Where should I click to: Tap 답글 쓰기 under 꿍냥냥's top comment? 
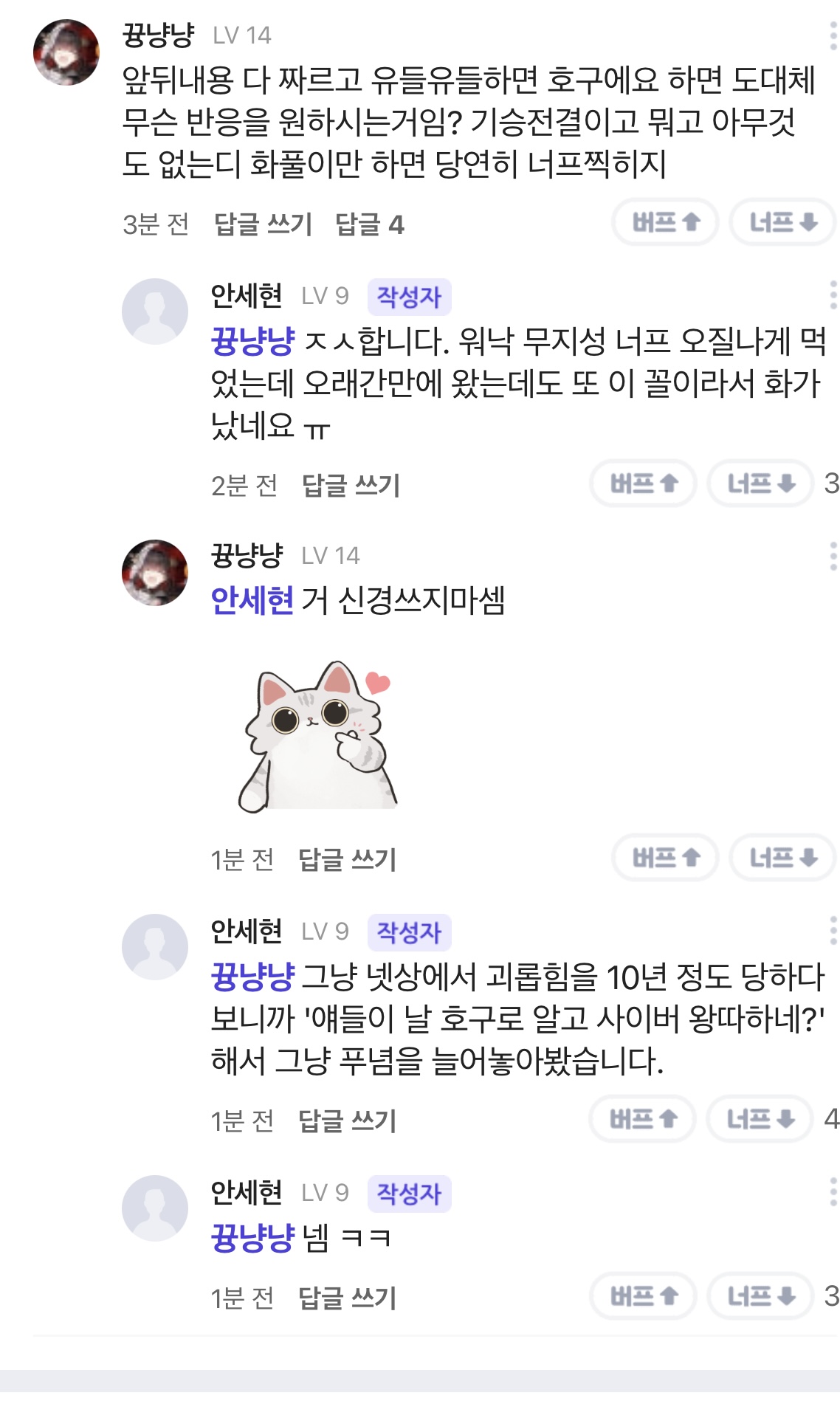pos(263,224)
